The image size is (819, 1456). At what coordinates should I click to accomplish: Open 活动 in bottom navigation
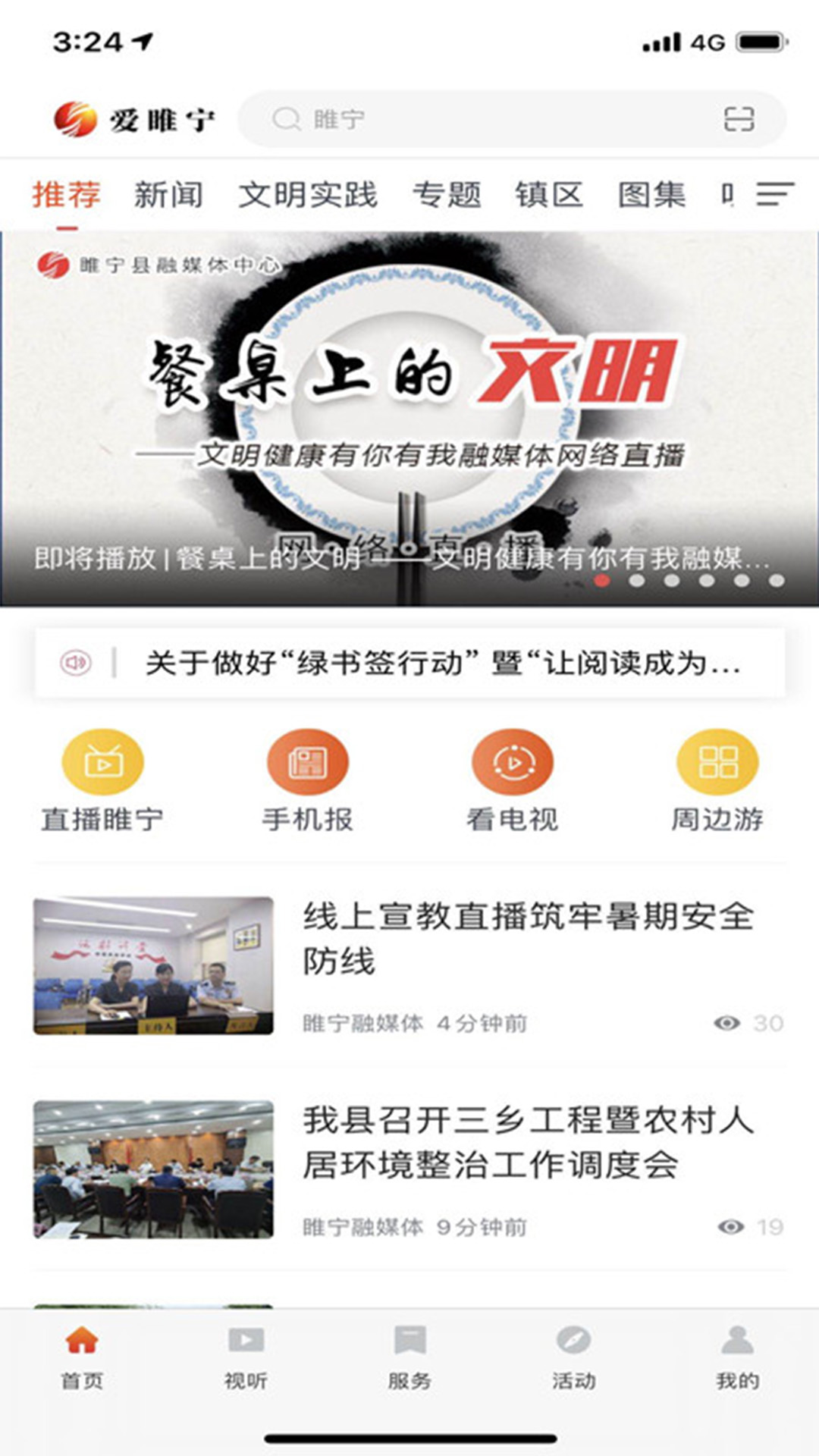[573, 1357]
